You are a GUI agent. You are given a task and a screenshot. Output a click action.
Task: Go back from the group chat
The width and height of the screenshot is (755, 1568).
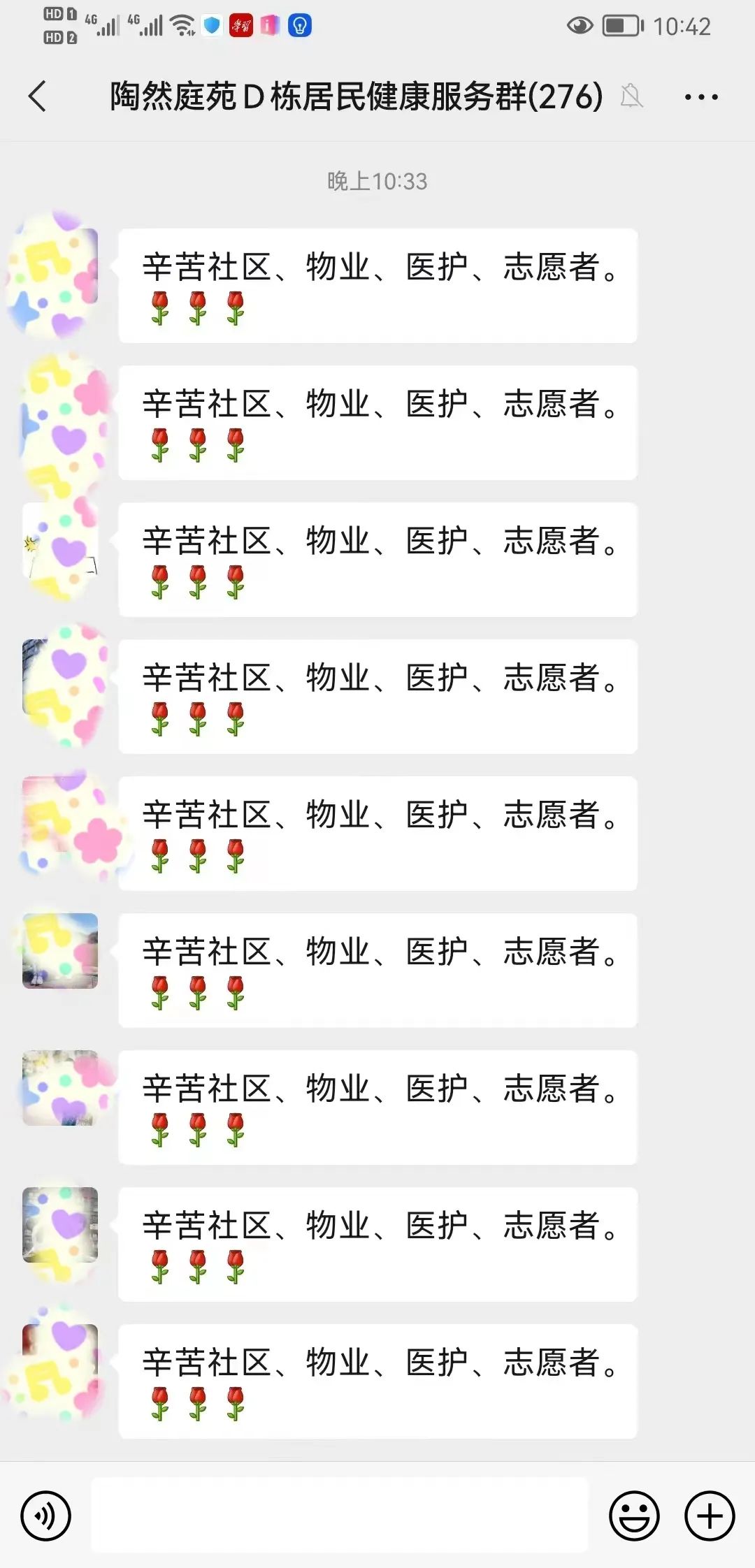pyautogui.click(x=38, y=96)
